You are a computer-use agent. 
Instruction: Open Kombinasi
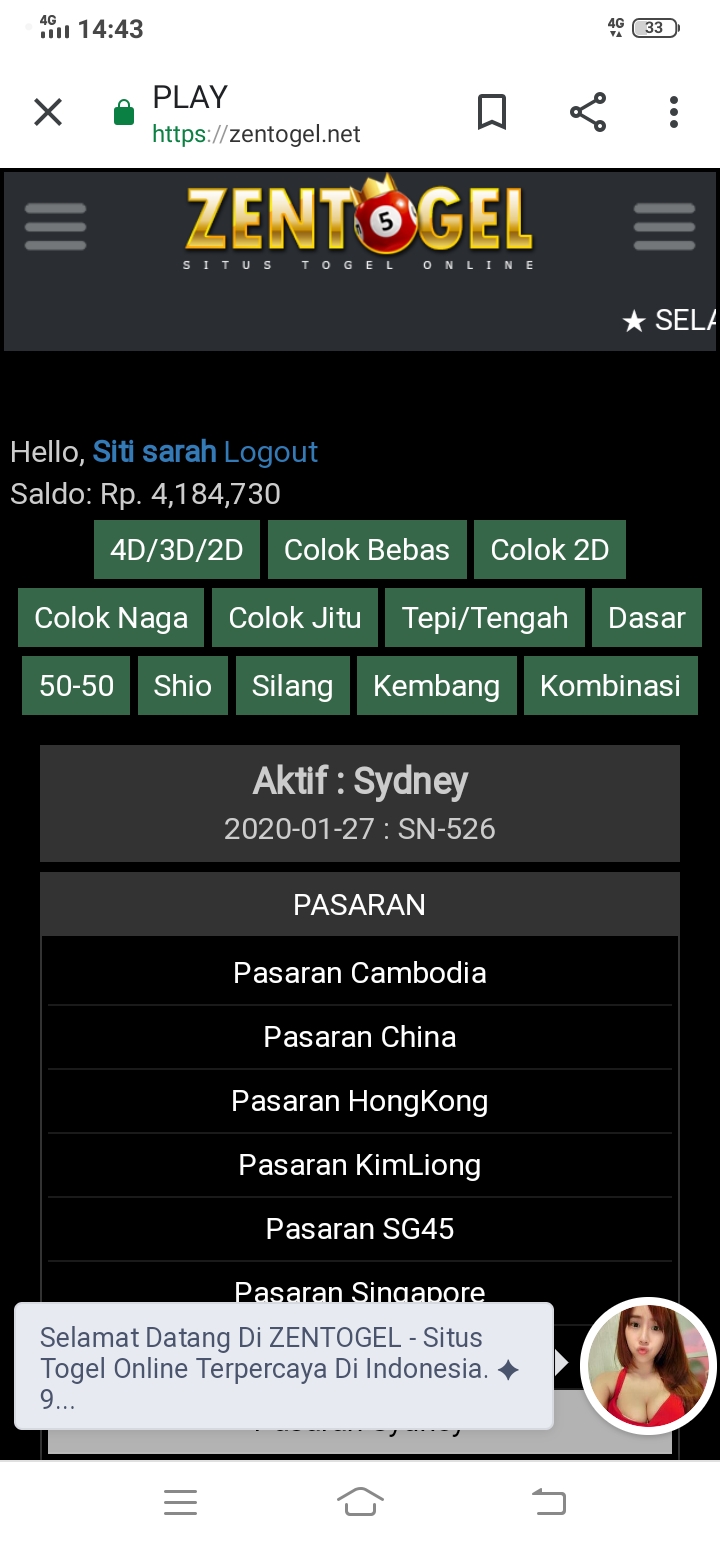click(x=610, y=686)
